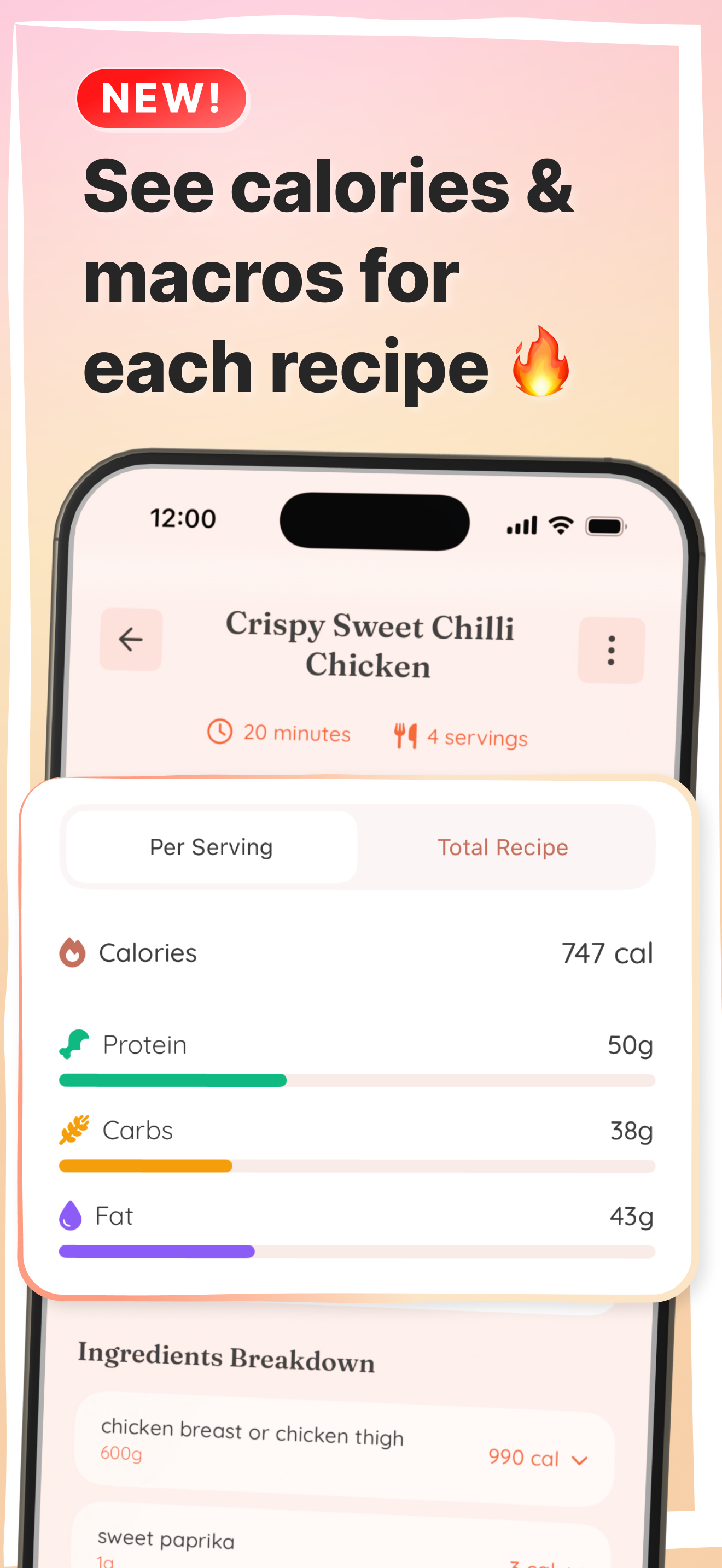
Task: Tap the green Protein icon
Action: coord(74,1043)
